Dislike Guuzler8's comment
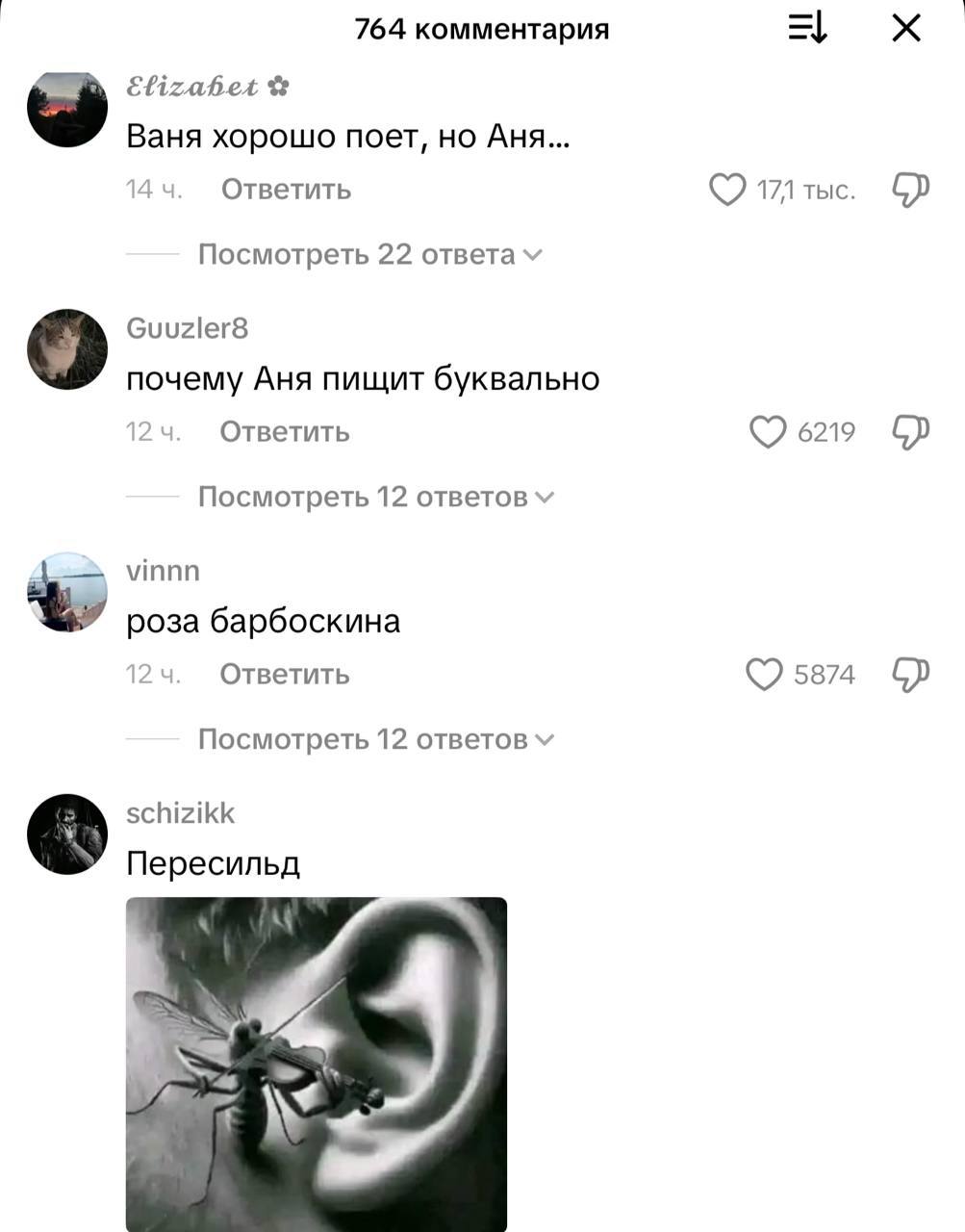Screen dimensions: 965x1232 click(x=910, y=432)
